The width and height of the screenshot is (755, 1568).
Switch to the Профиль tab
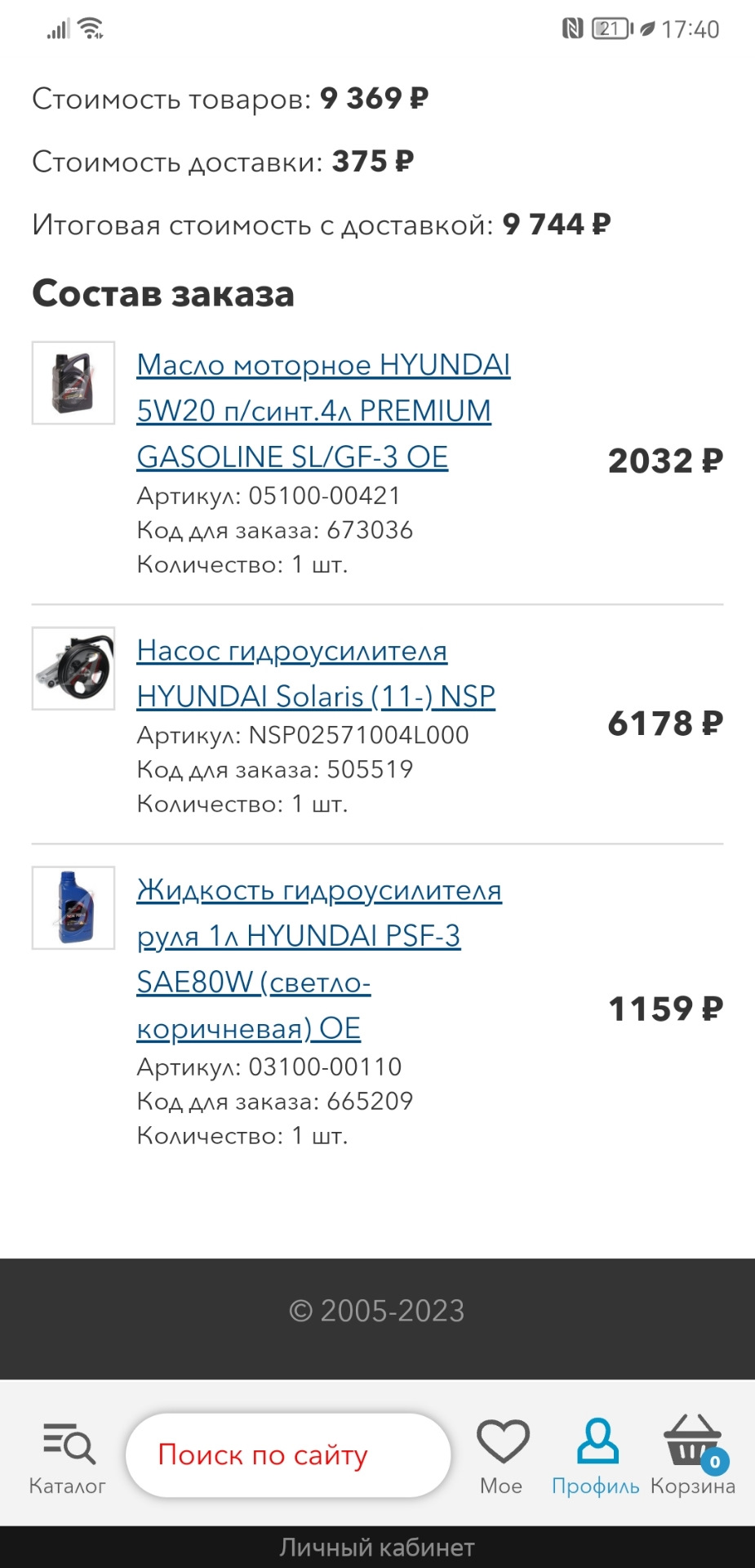pyautogui.click(x=596, y=1457)
